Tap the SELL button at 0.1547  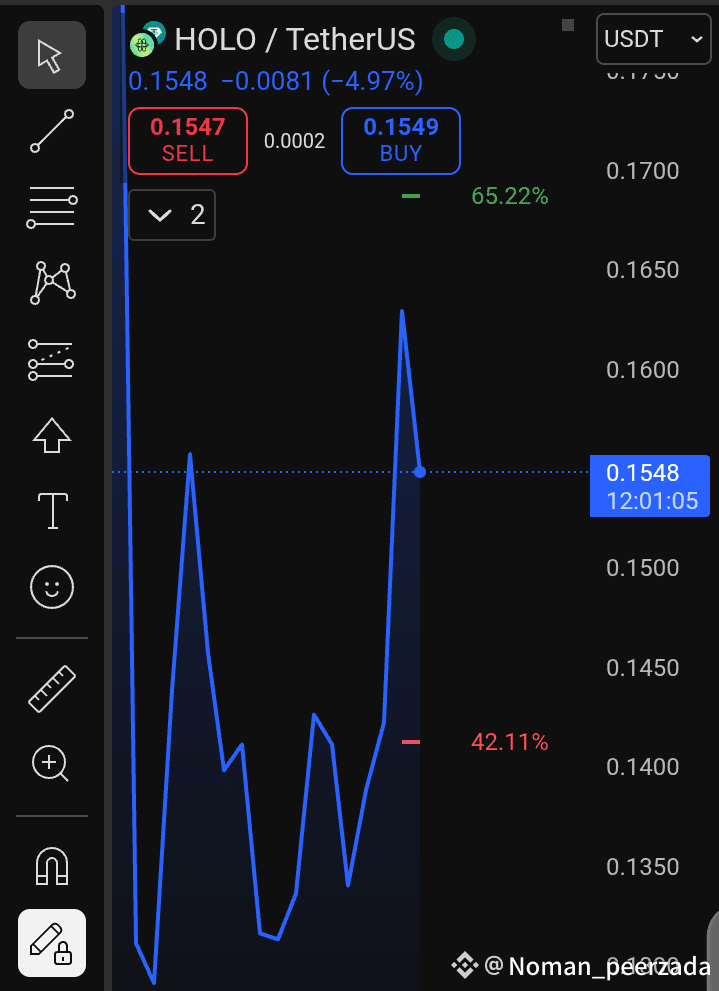tap(187, 140)
